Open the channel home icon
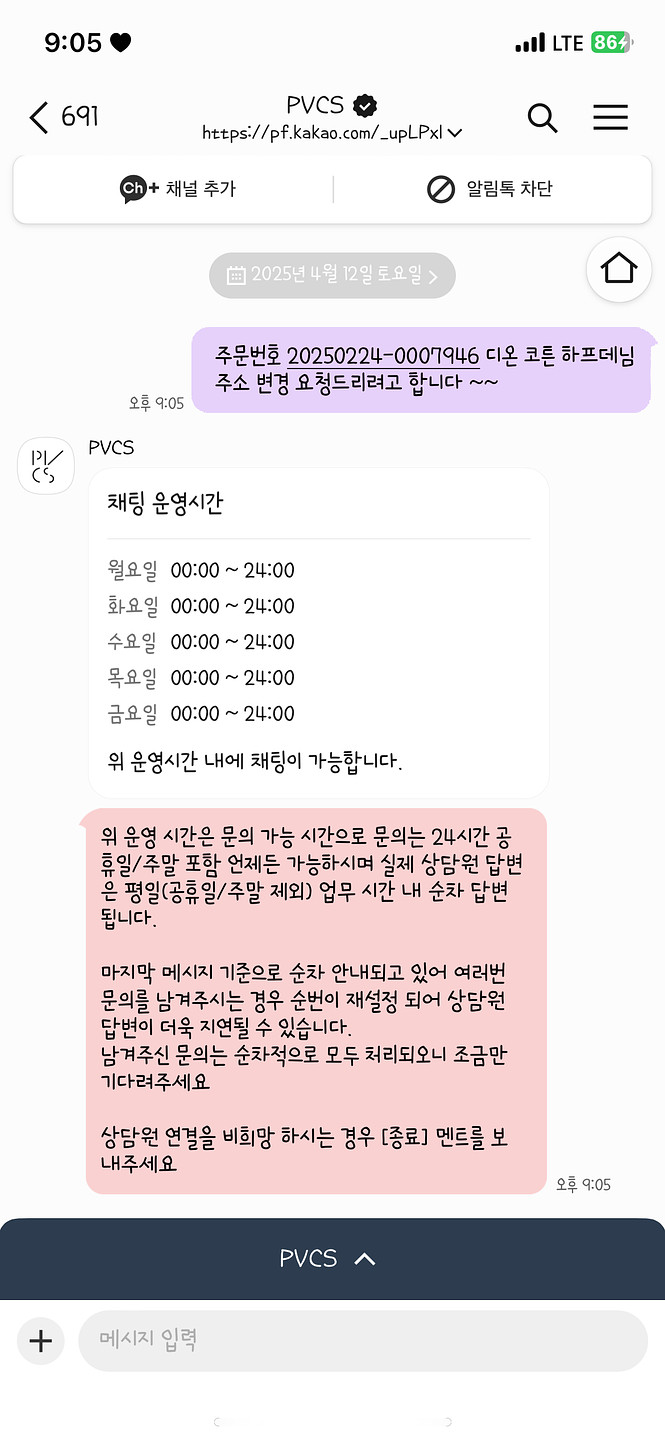 [619, 269]
